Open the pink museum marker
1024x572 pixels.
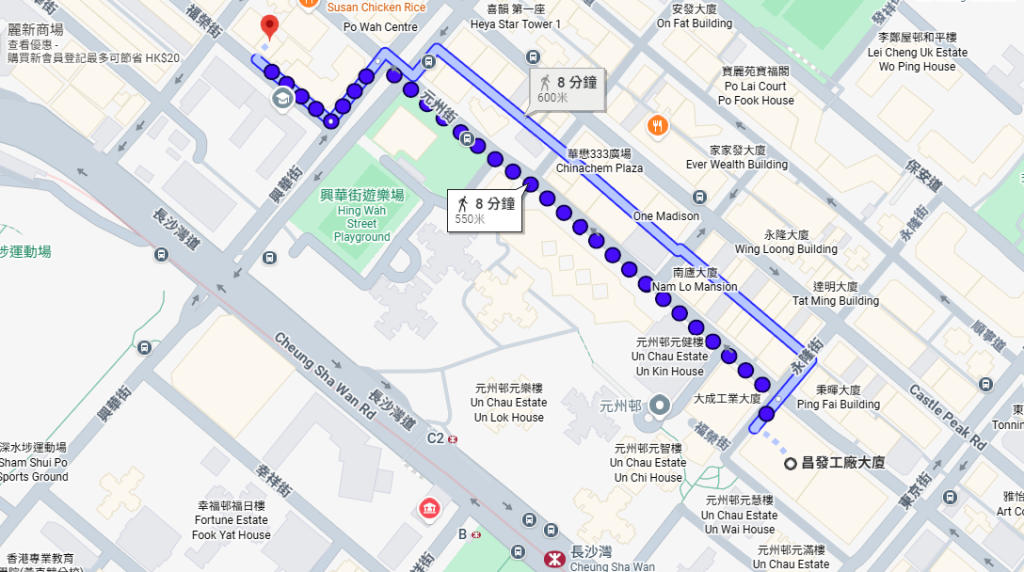coord(429,509)
